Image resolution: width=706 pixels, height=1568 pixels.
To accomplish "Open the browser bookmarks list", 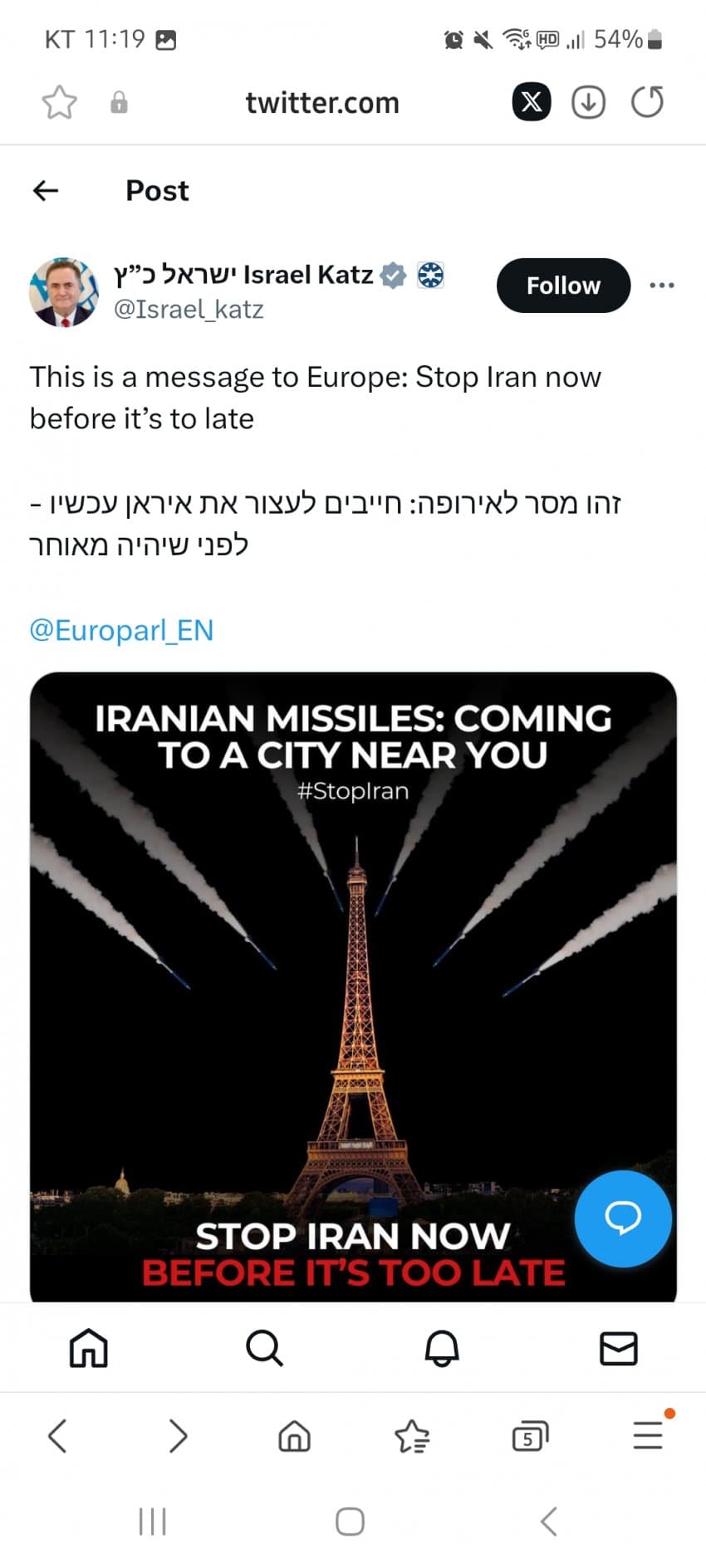I will coord(412,1436).
